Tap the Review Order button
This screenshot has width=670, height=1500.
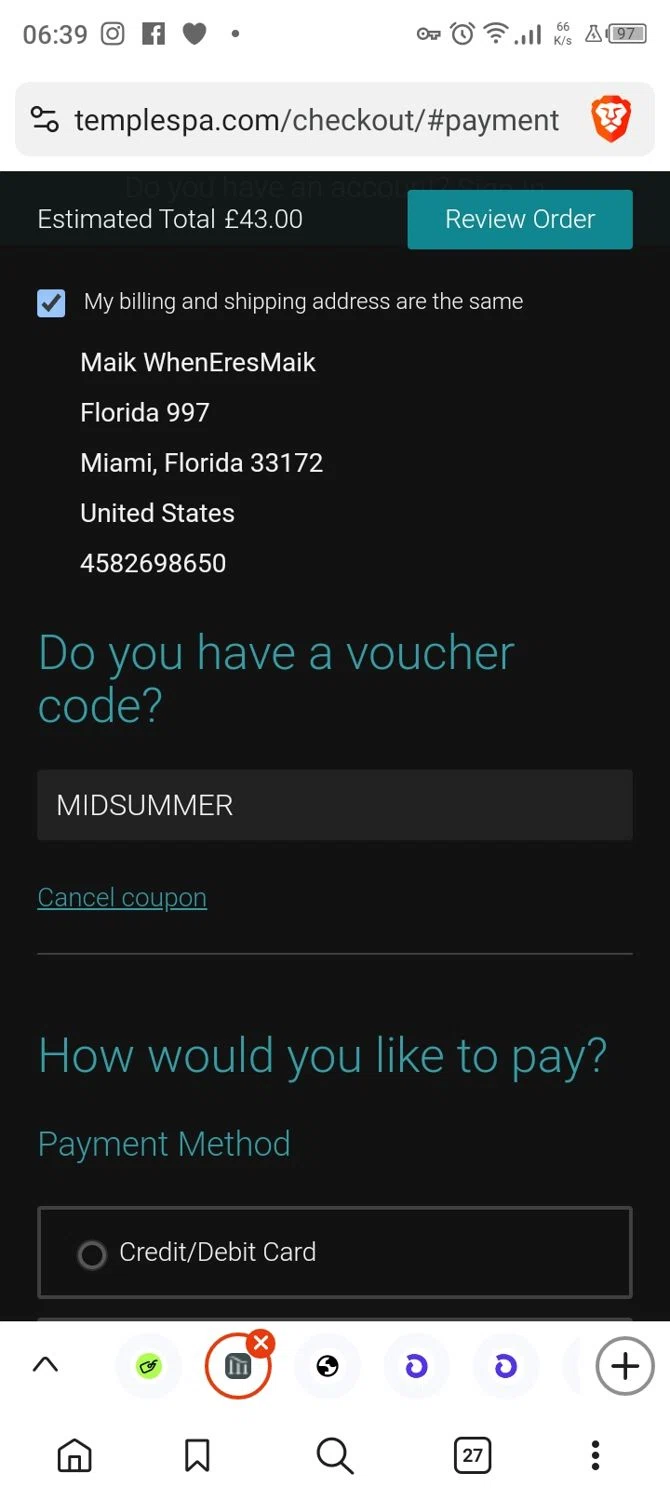point(520,219)
